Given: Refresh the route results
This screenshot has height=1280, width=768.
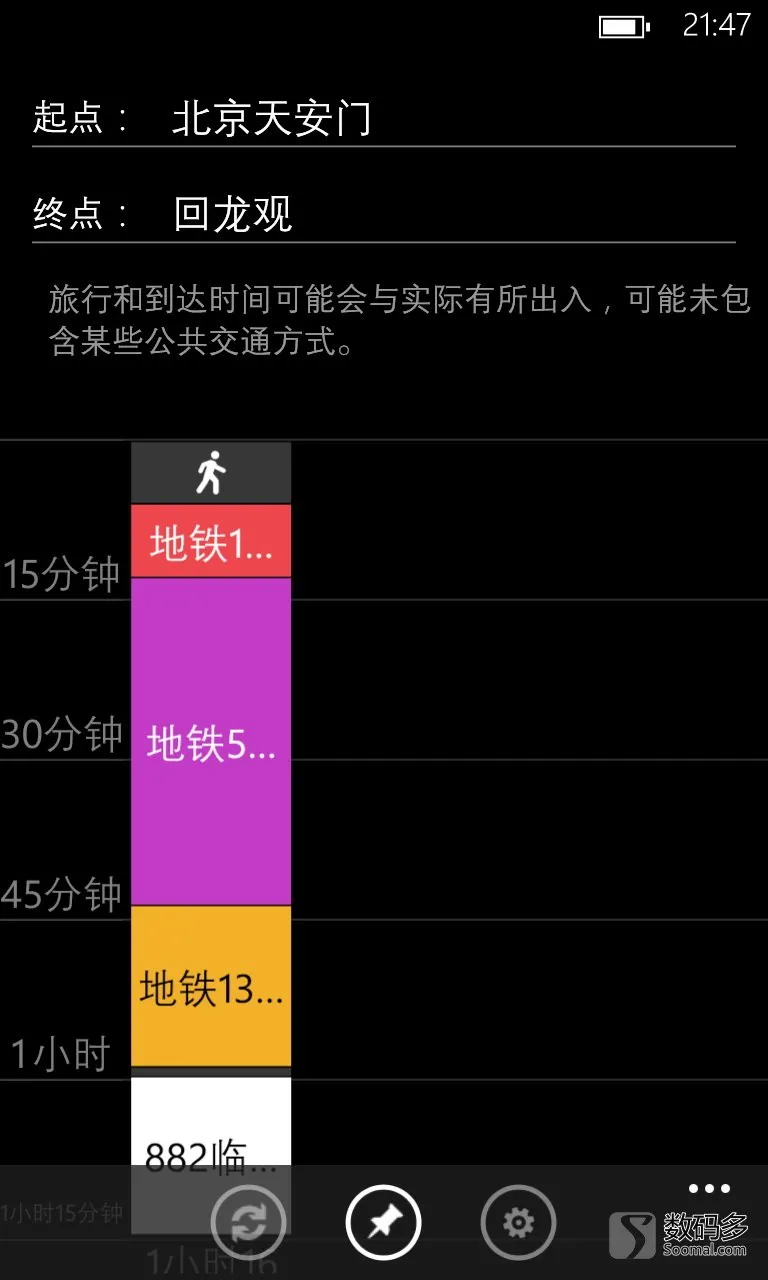Looking at the screenshot, I should pos(248,1222).
